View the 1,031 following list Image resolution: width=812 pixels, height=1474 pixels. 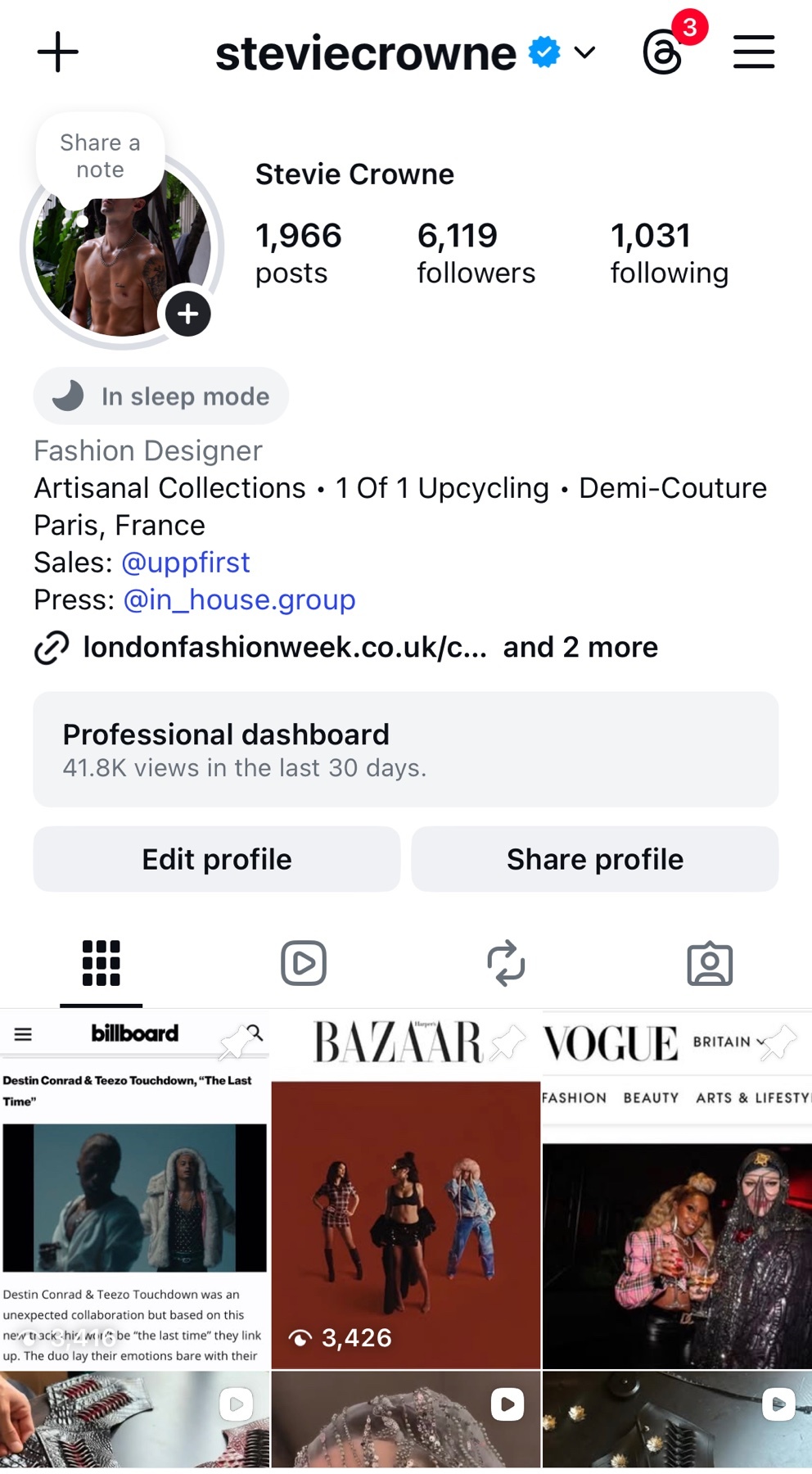click(669, 253)
